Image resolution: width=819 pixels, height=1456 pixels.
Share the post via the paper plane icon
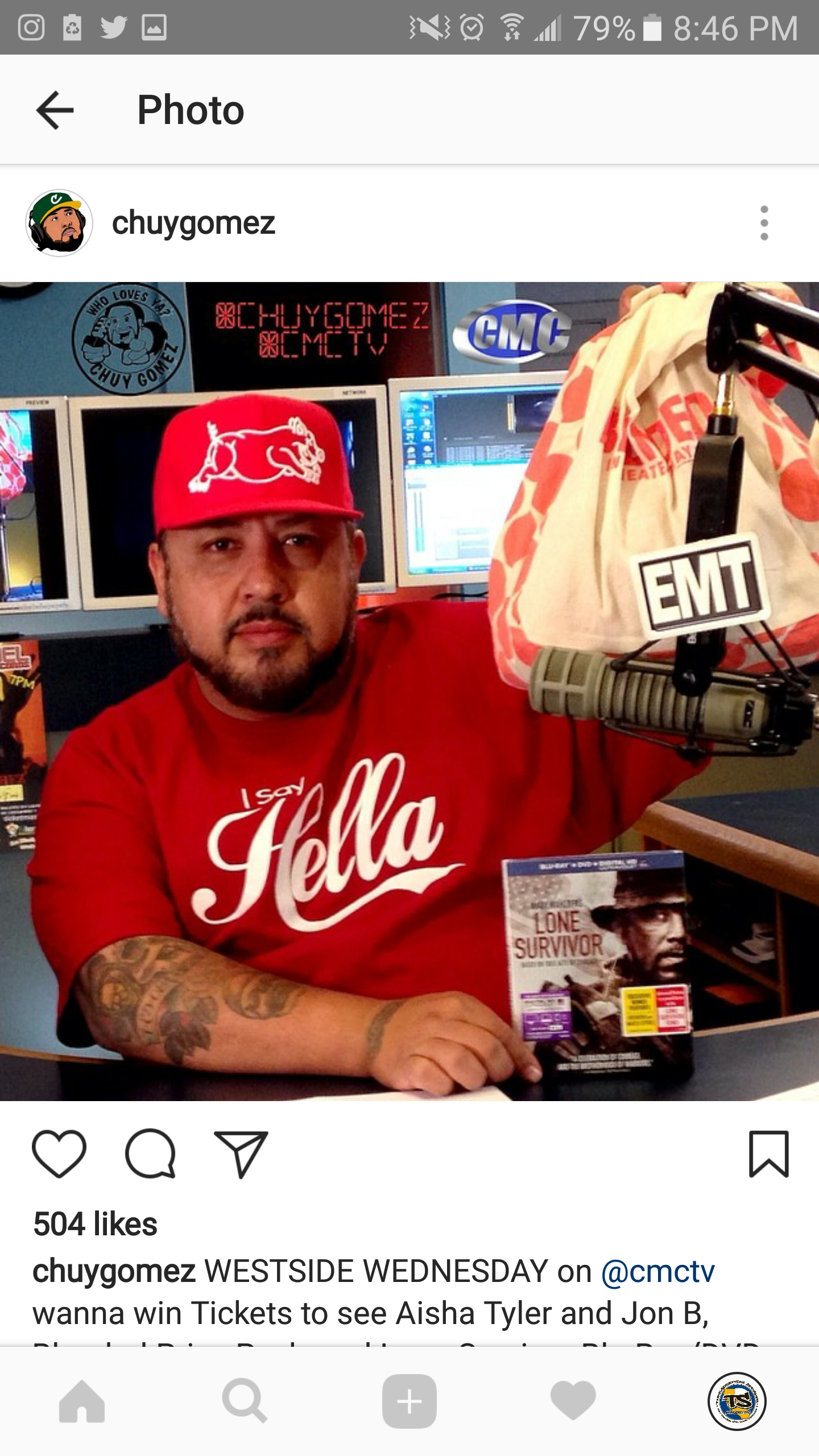click(x=241, y=1153)
